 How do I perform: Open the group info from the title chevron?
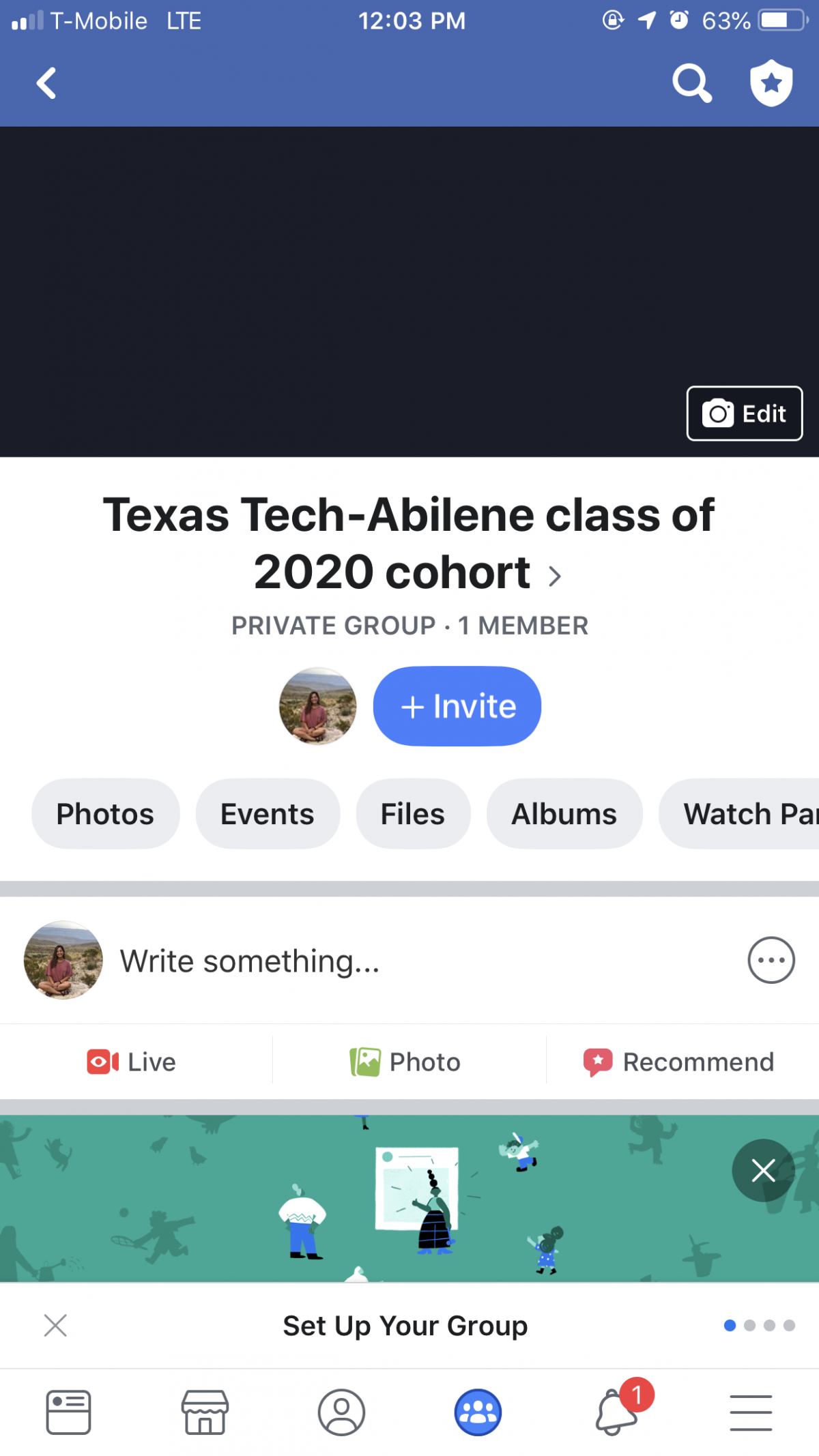pos(555,576)
